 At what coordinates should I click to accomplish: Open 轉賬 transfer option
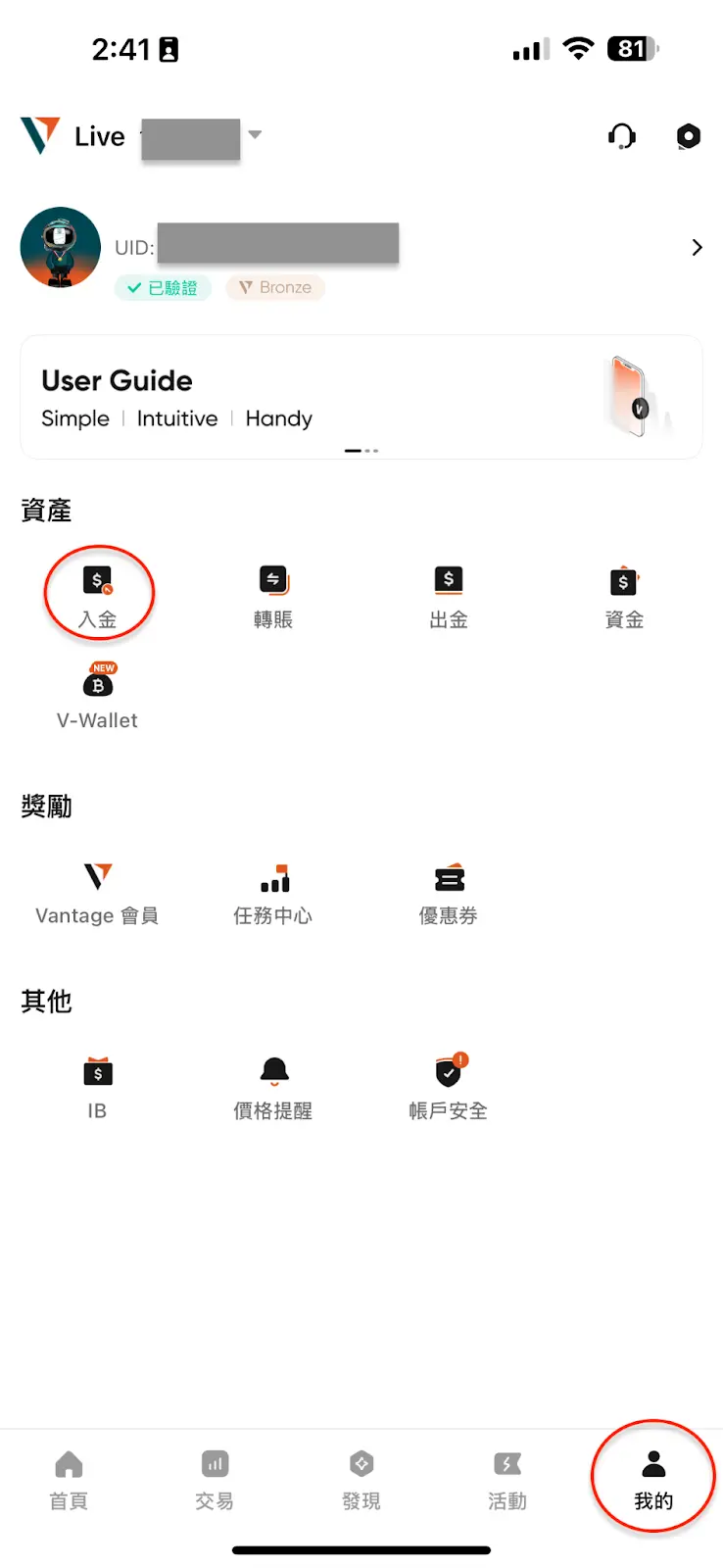click(x=273, y=595)
